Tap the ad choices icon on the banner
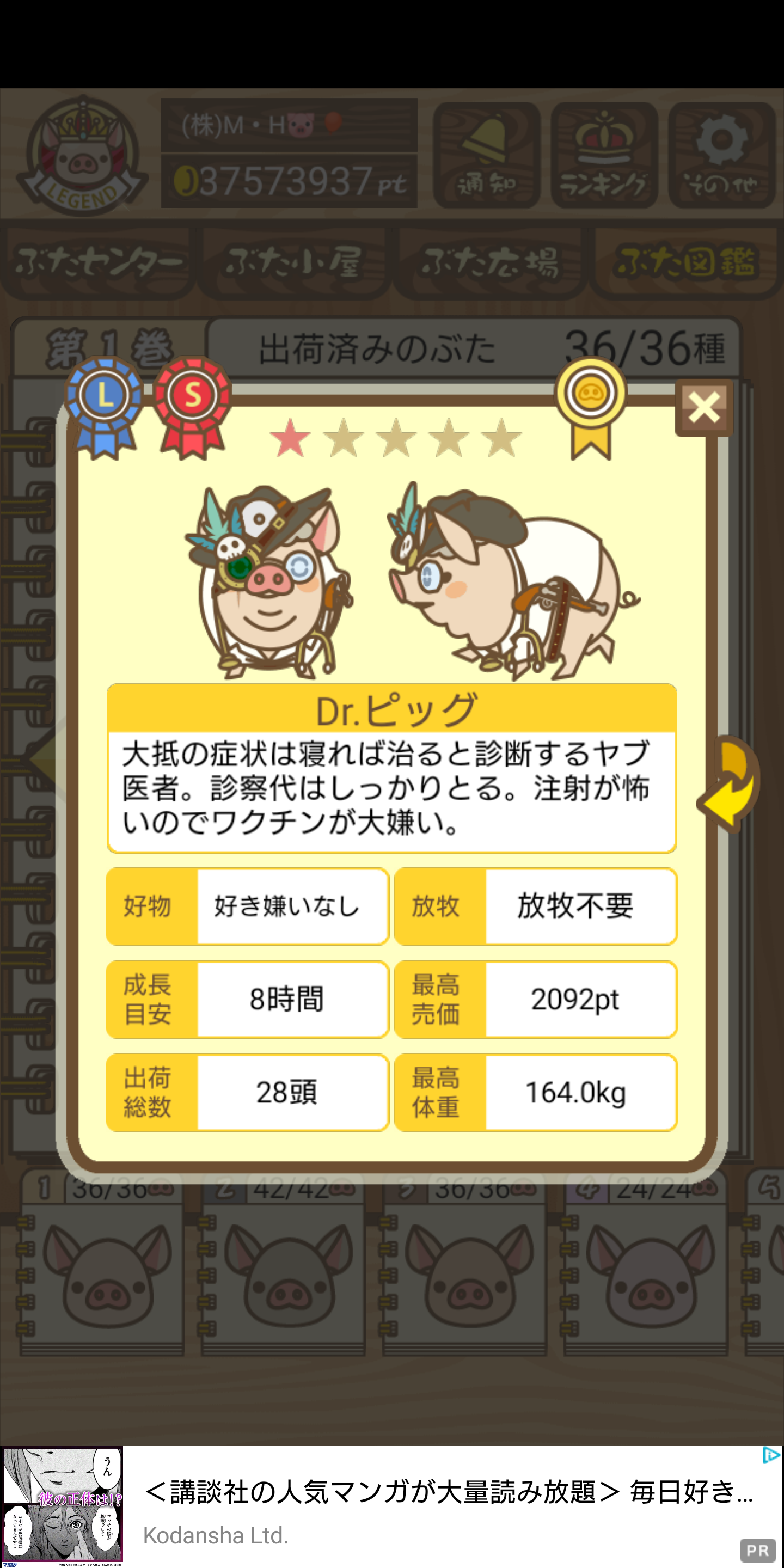Screen dimensions: 784x1568 [x=771, y=1455]
